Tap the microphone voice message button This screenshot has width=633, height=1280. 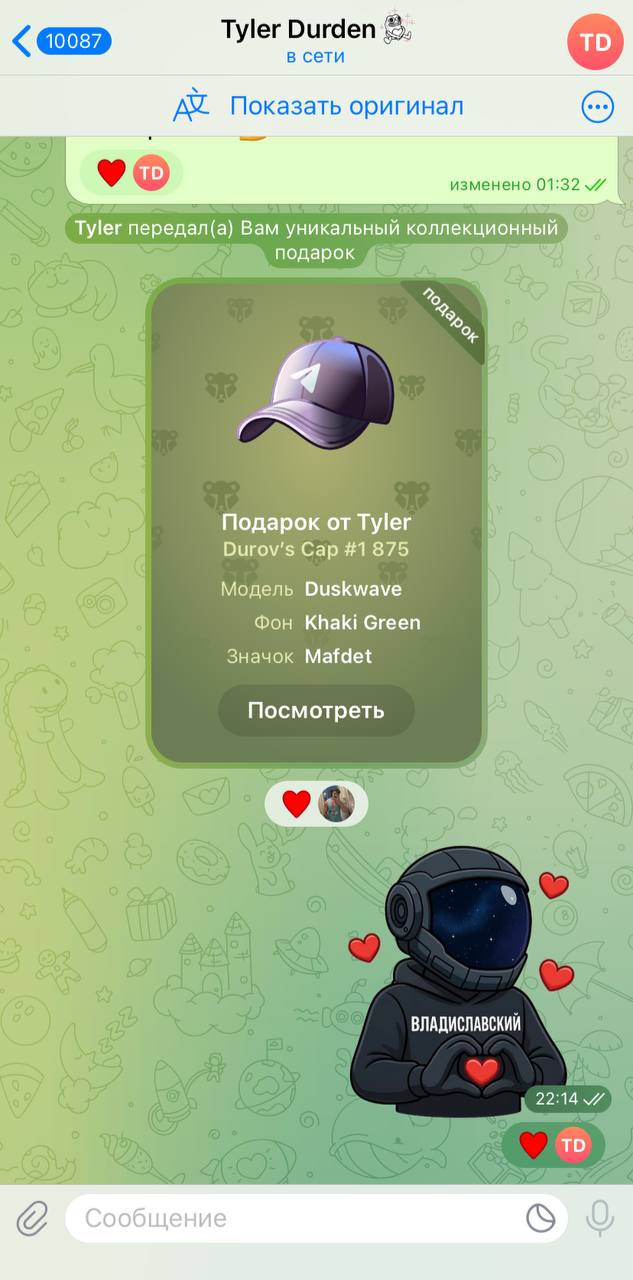pyautogui.click(x=600, y=1218)
